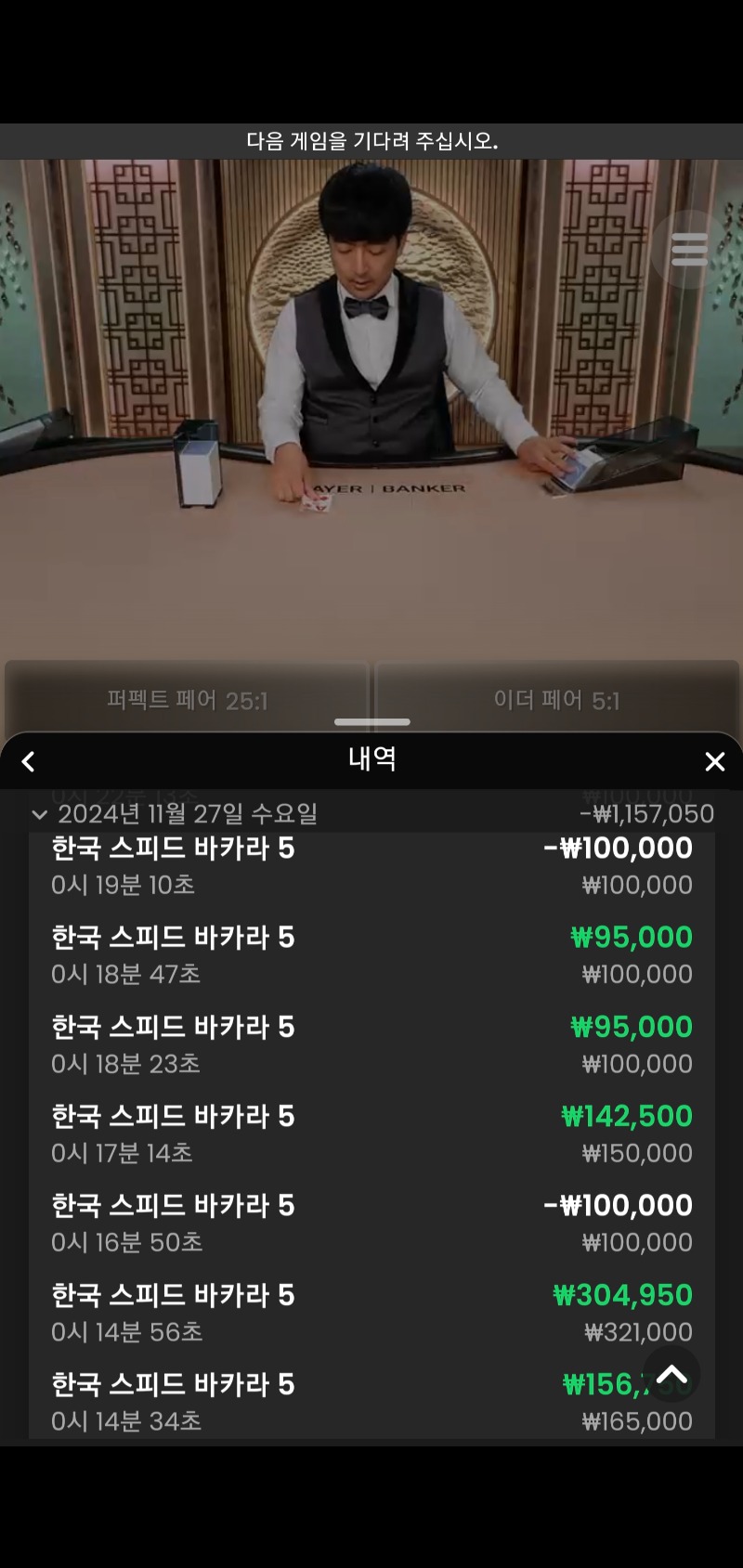Open the hamburger menu over the video

tap(689, 249)
